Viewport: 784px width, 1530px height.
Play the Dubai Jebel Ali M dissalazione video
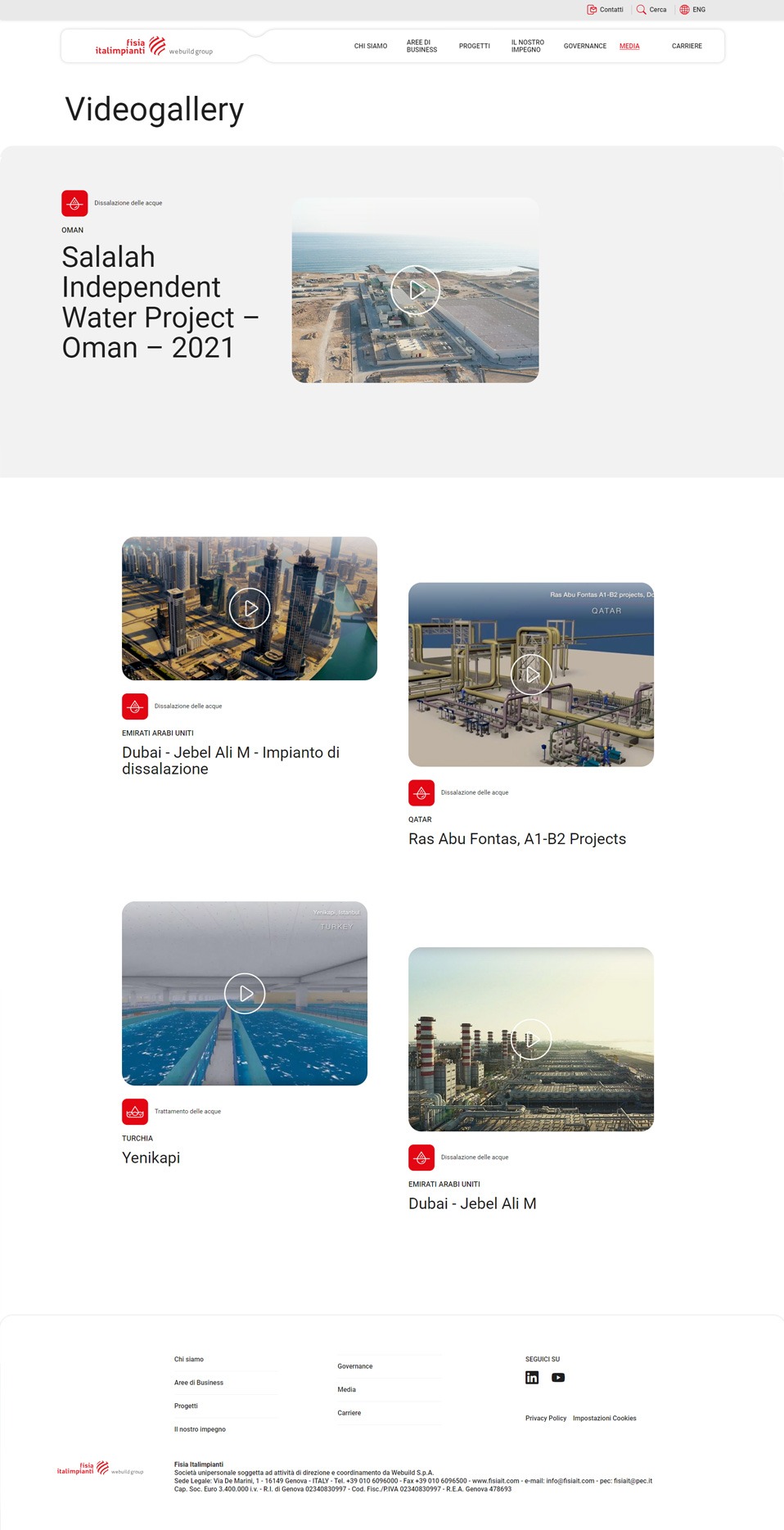coord(250,608)
